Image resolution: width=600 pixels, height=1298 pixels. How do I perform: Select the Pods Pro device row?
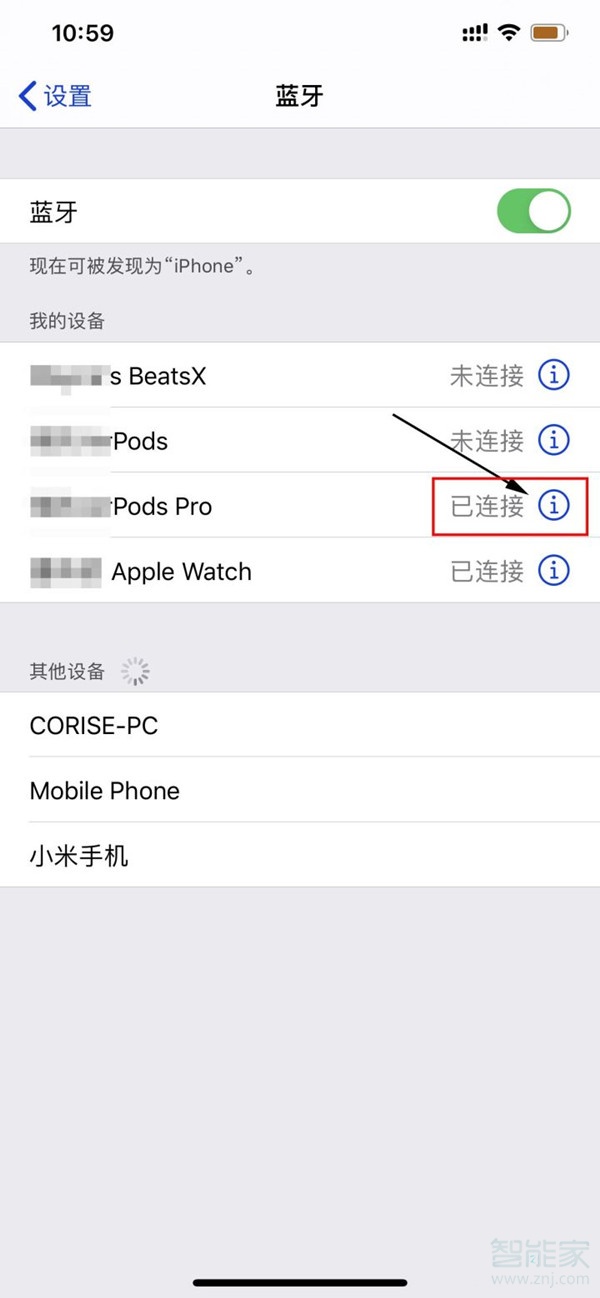point(200,506)
